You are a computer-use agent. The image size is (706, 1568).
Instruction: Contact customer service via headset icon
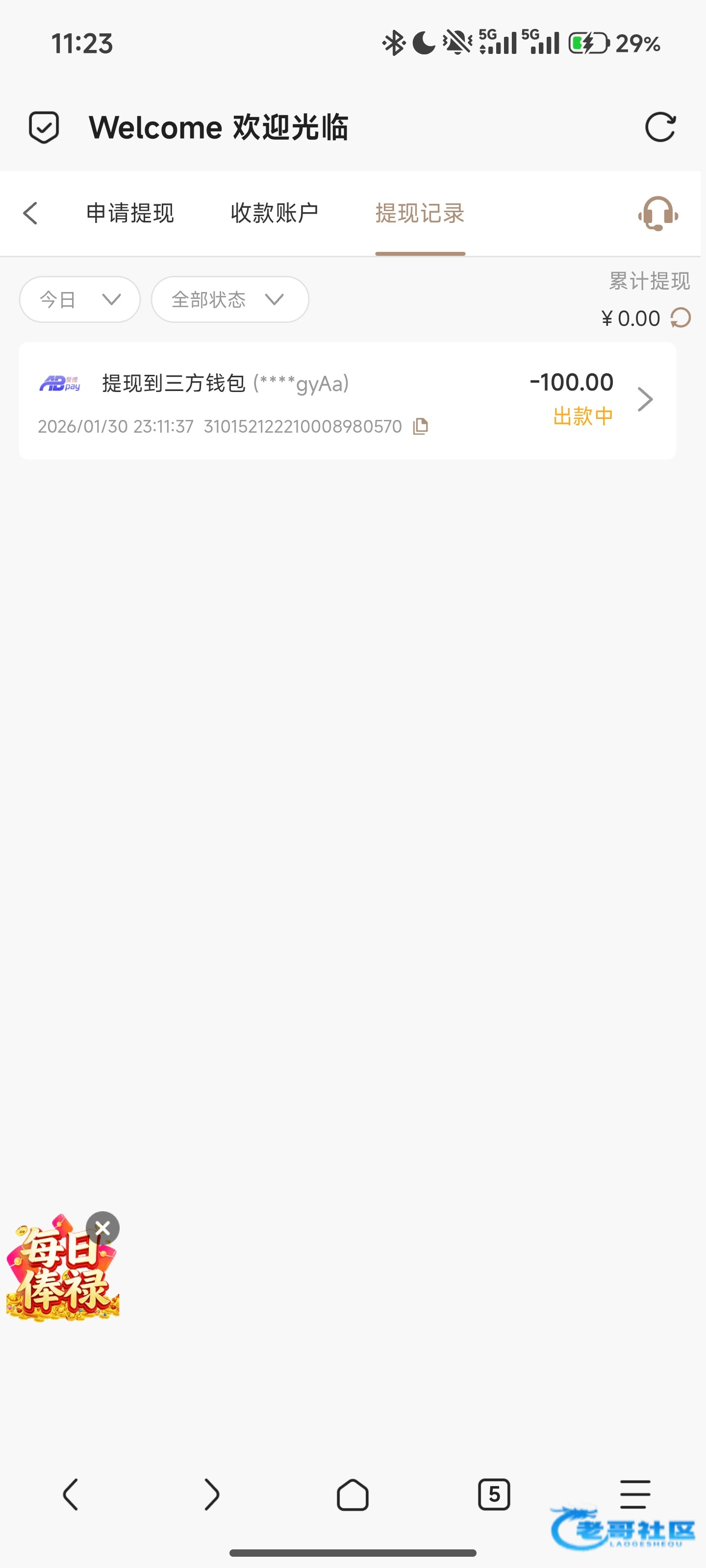[658, 214]
